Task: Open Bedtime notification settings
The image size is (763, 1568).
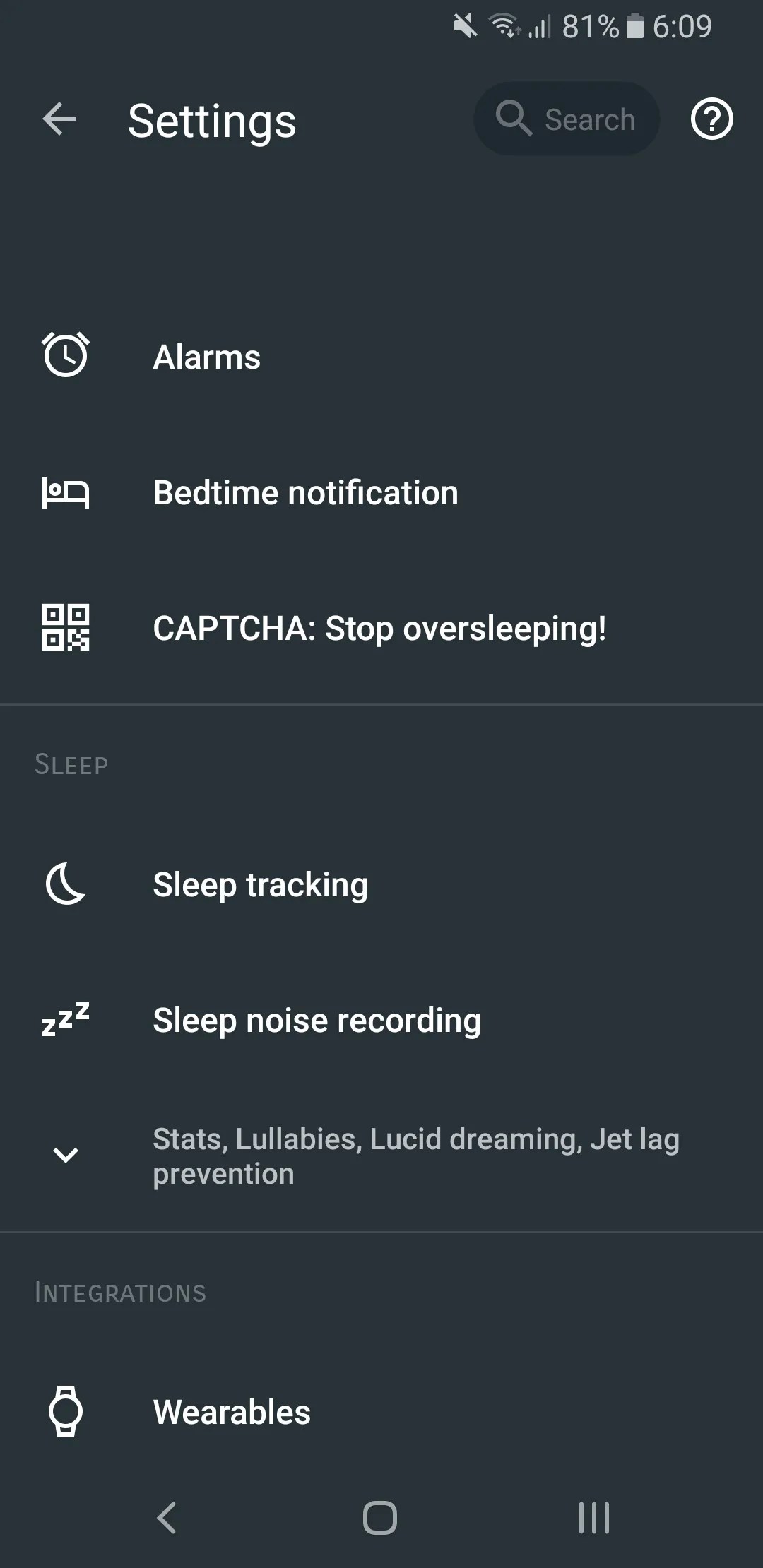Action: (x=305, y=492)
